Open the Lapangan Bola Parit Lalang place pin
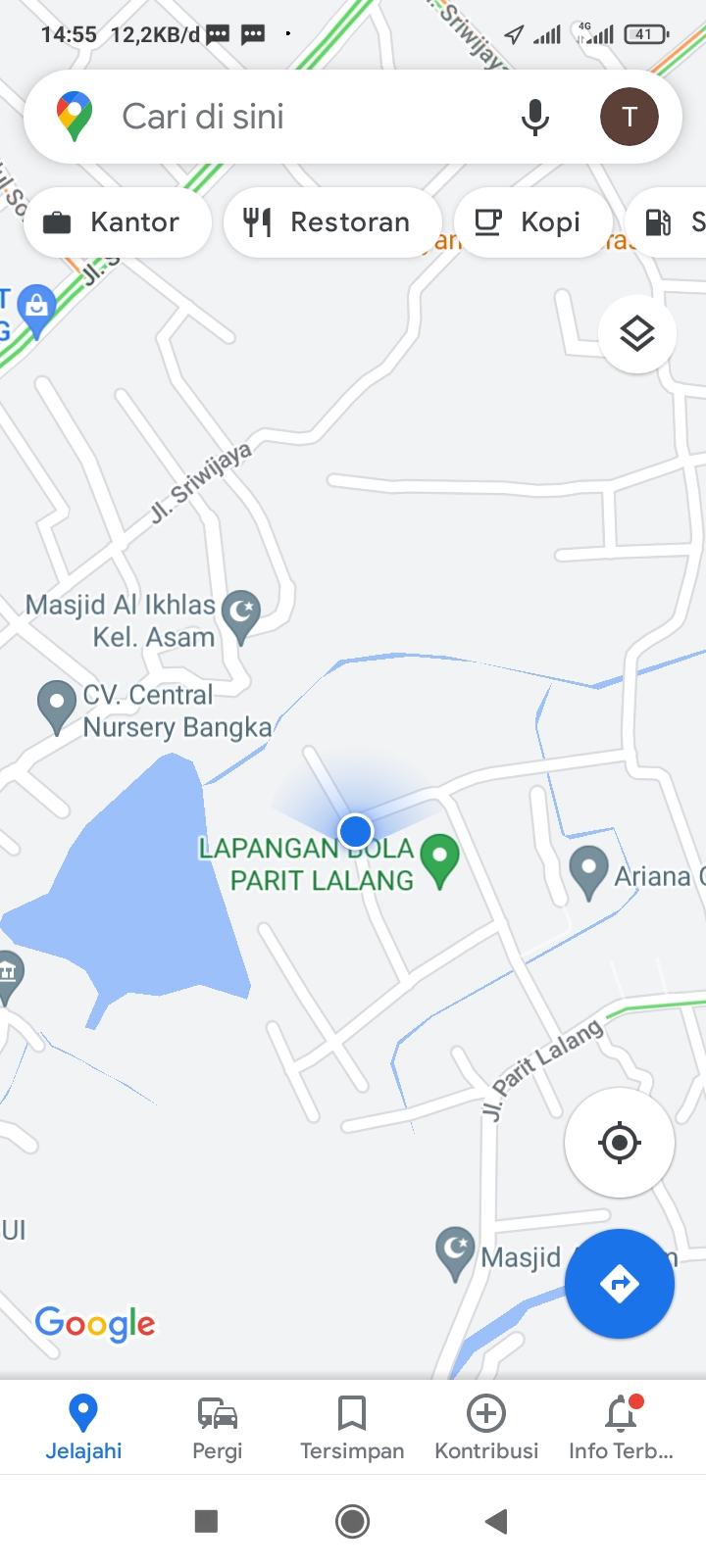 439,857
